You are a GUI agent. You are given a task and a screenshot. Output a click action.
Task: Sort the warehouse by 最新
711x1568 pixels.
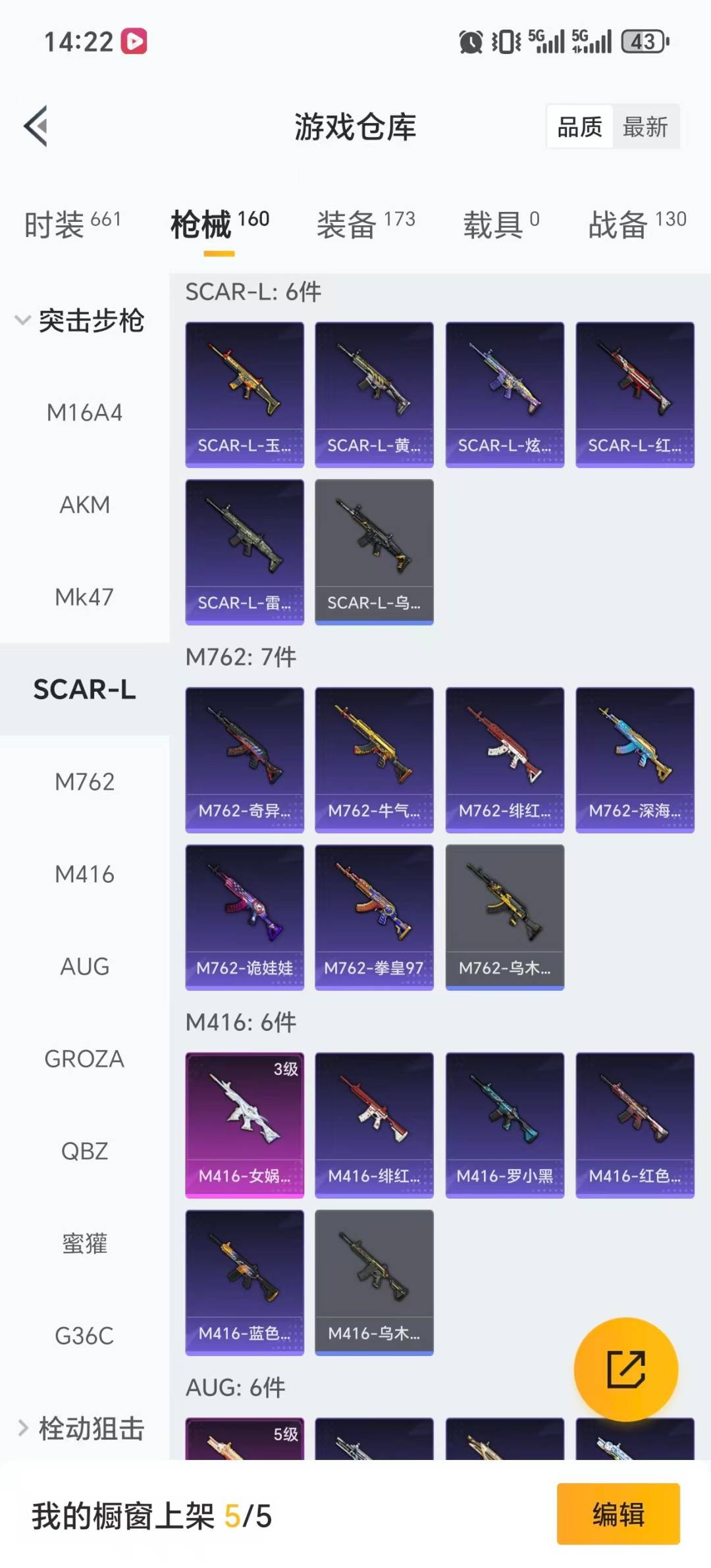tap(645, 126)
